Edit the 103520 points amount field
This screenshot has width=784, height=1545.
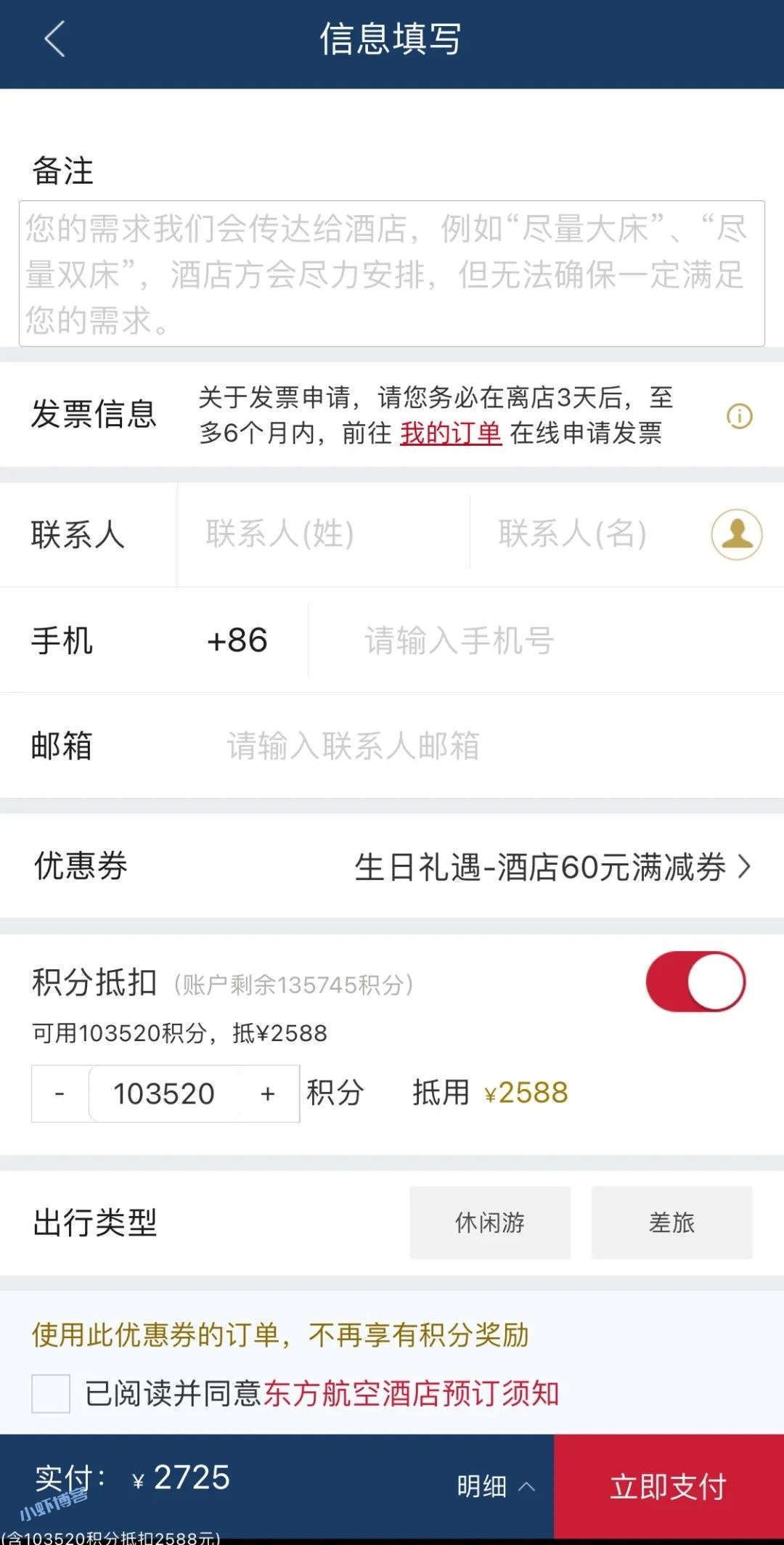[163, 1093]
